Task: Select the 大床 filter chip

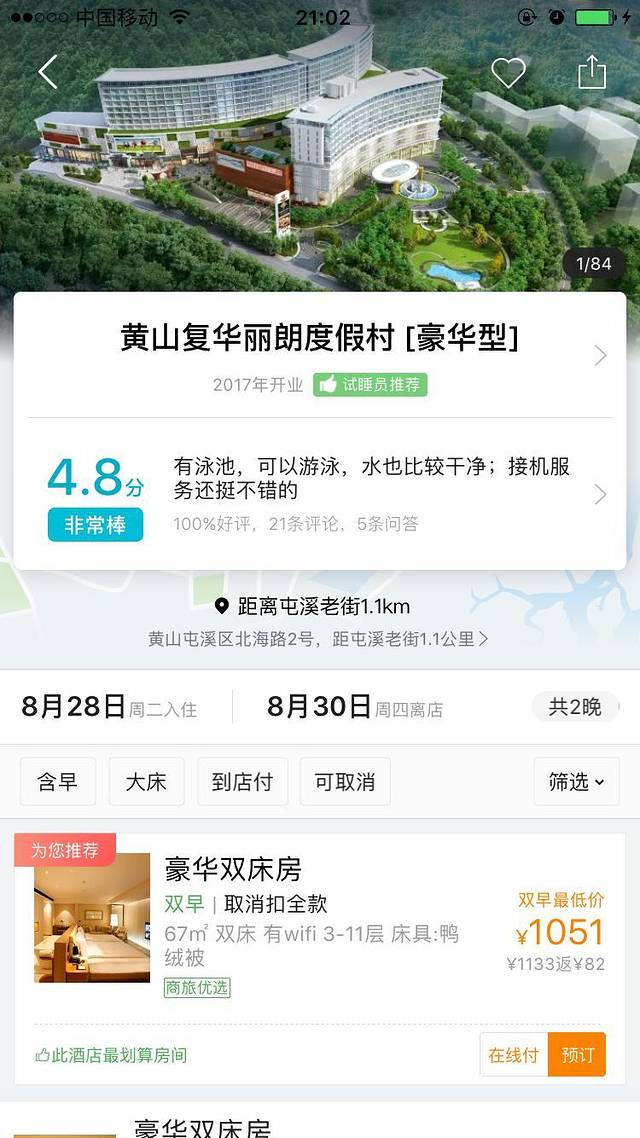Action: (146, 782)
